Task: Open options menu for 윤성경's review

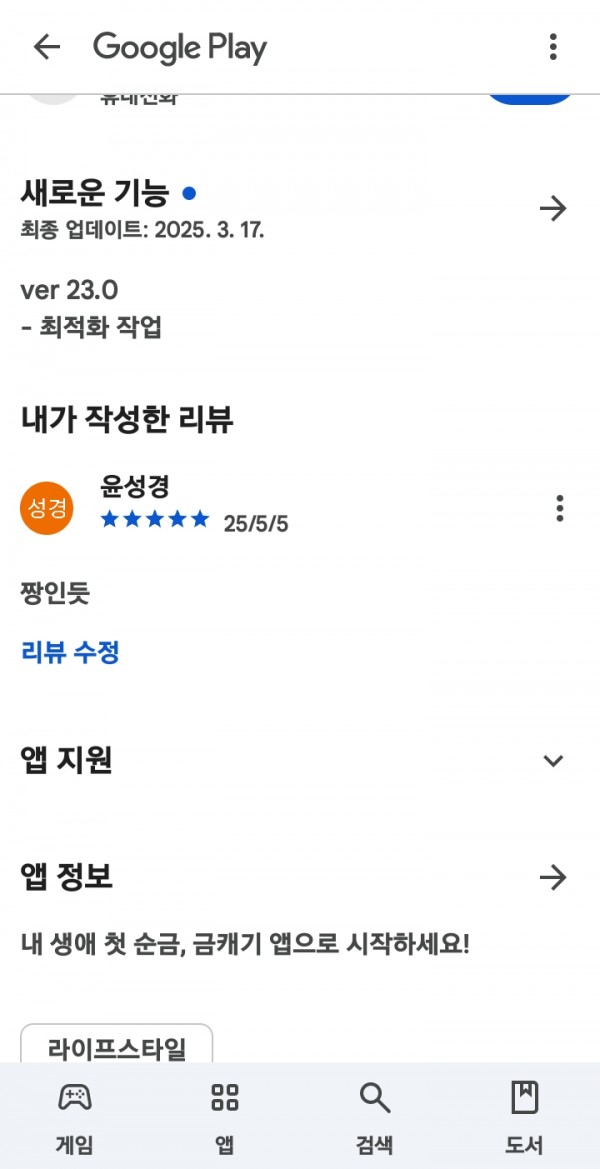Action: [x=560, y=508]
